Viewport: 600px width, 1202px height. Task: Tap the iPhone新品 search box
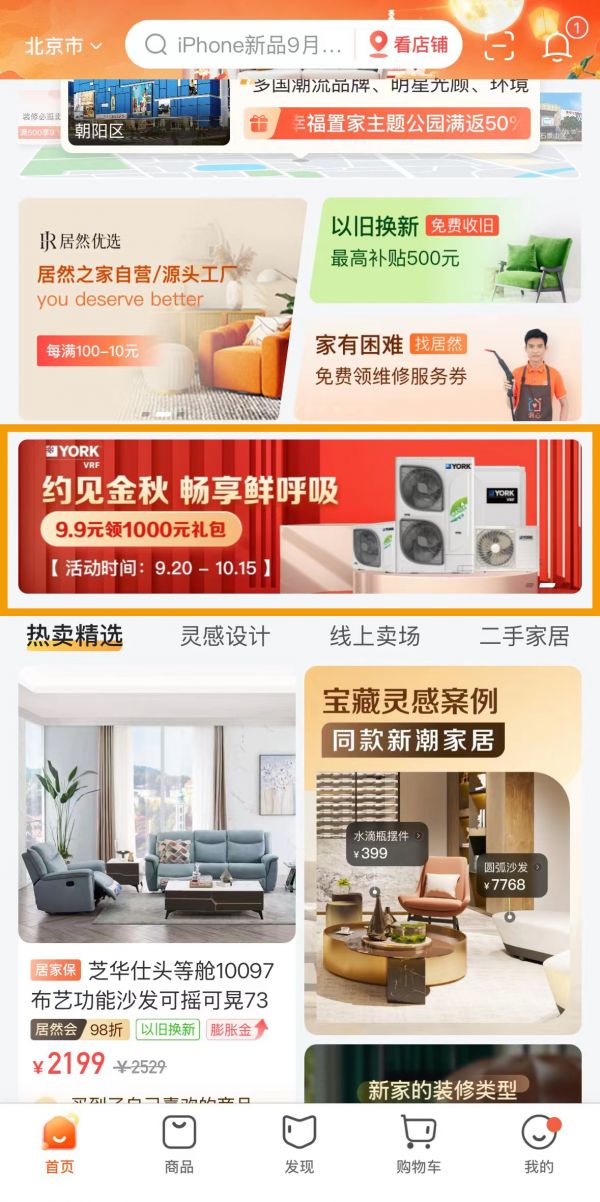pos(250,45)
